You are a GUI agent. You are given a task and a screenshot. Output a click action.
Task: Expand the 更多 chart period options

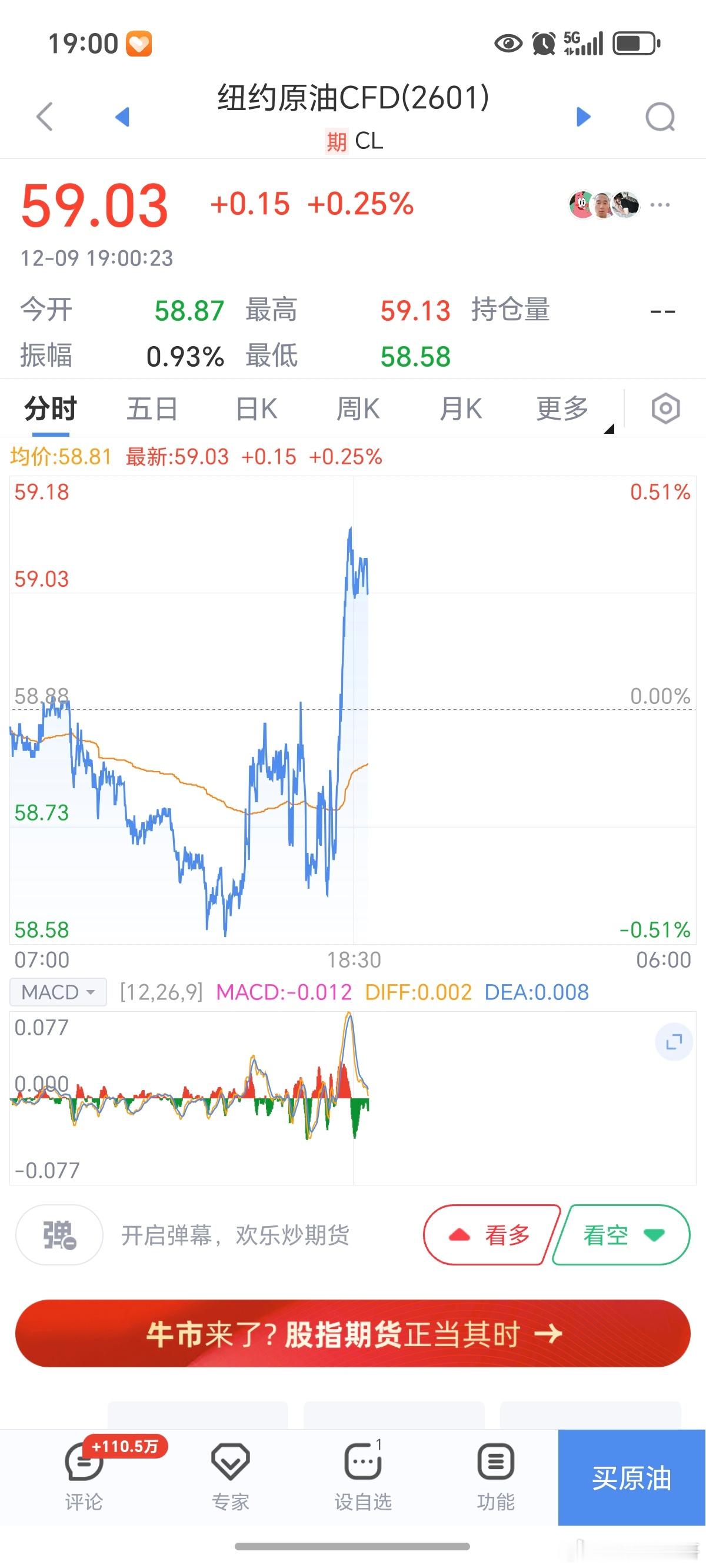561,408
